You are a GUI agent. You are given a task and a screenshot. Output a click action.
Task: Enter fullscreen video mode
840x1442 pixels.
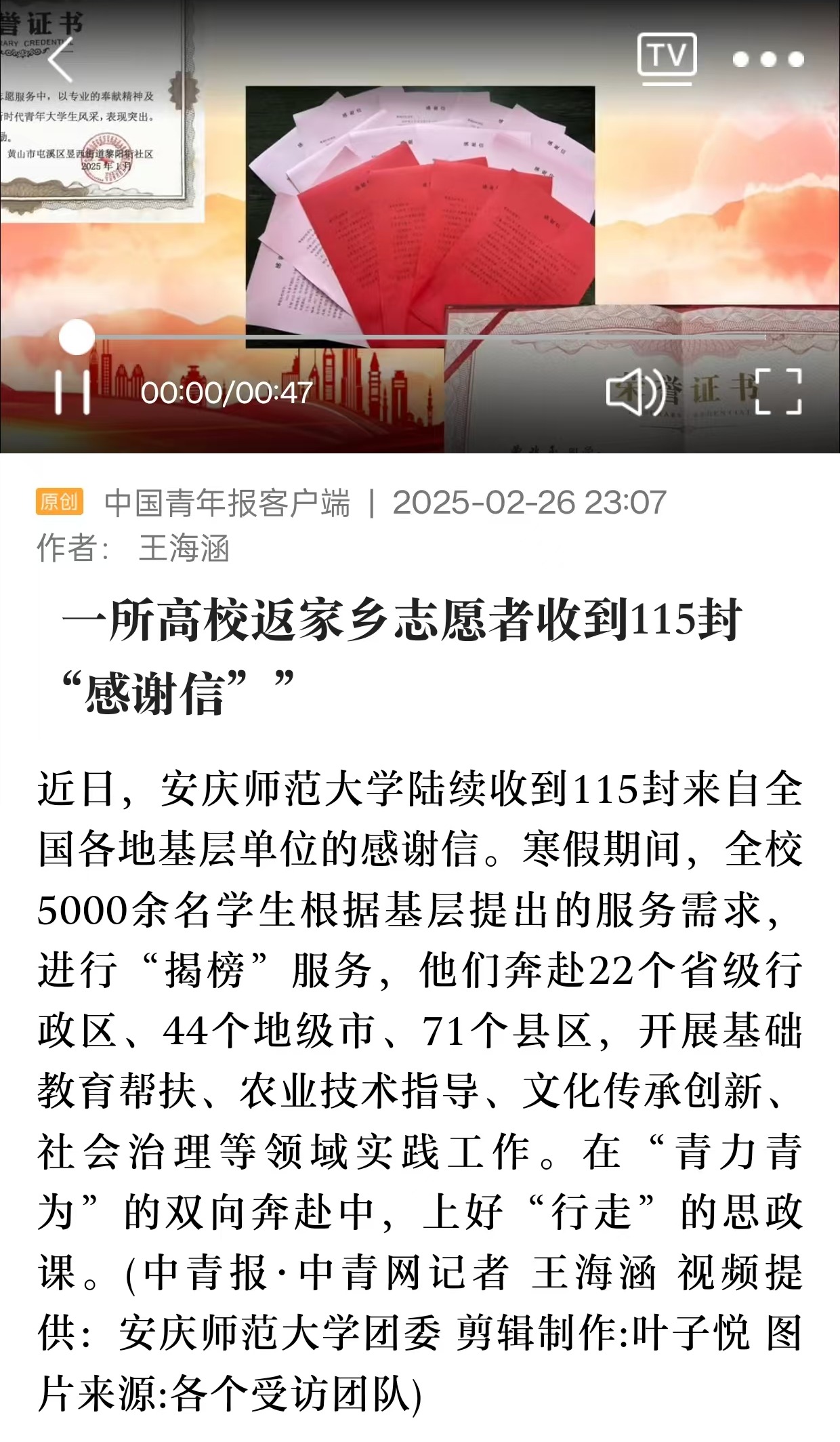pos(778,392)
